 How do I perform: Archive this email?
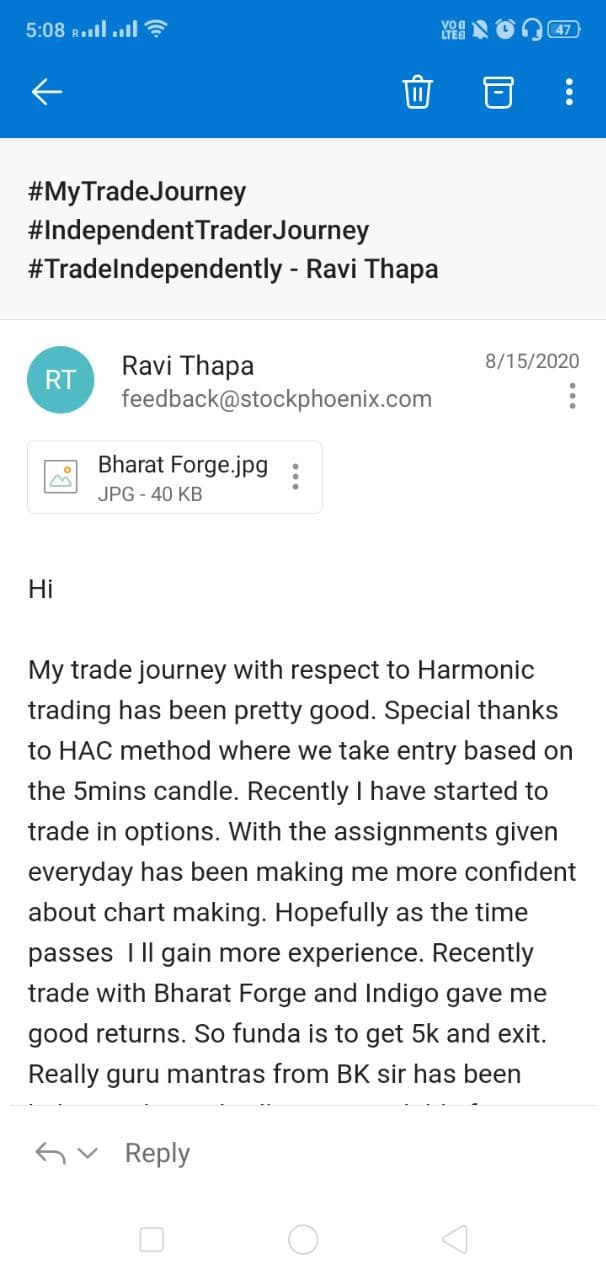(x=498, y=92)
